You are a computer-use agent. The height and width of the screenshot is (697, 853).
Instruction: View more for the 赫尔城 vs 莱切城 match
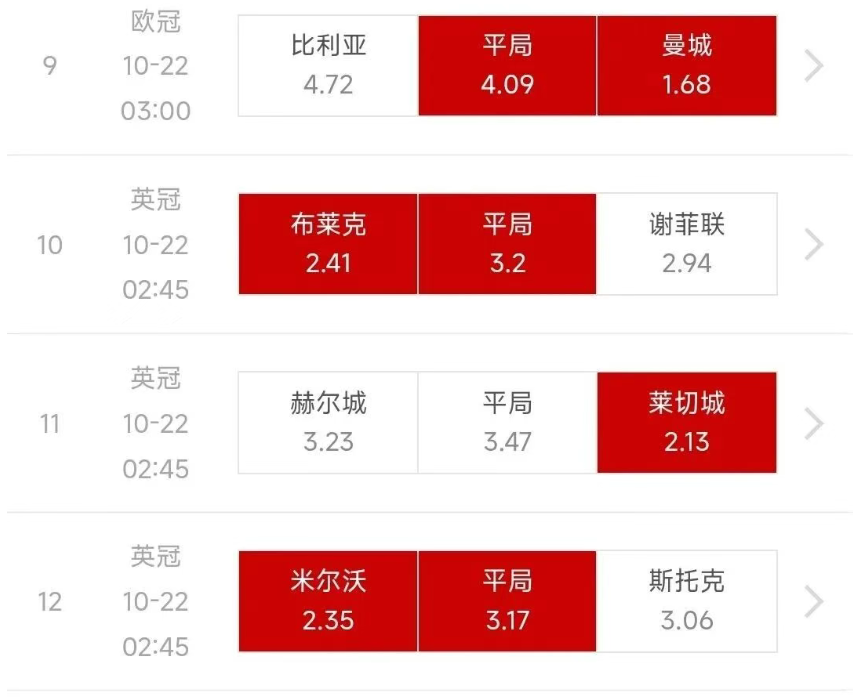[815, 423]
